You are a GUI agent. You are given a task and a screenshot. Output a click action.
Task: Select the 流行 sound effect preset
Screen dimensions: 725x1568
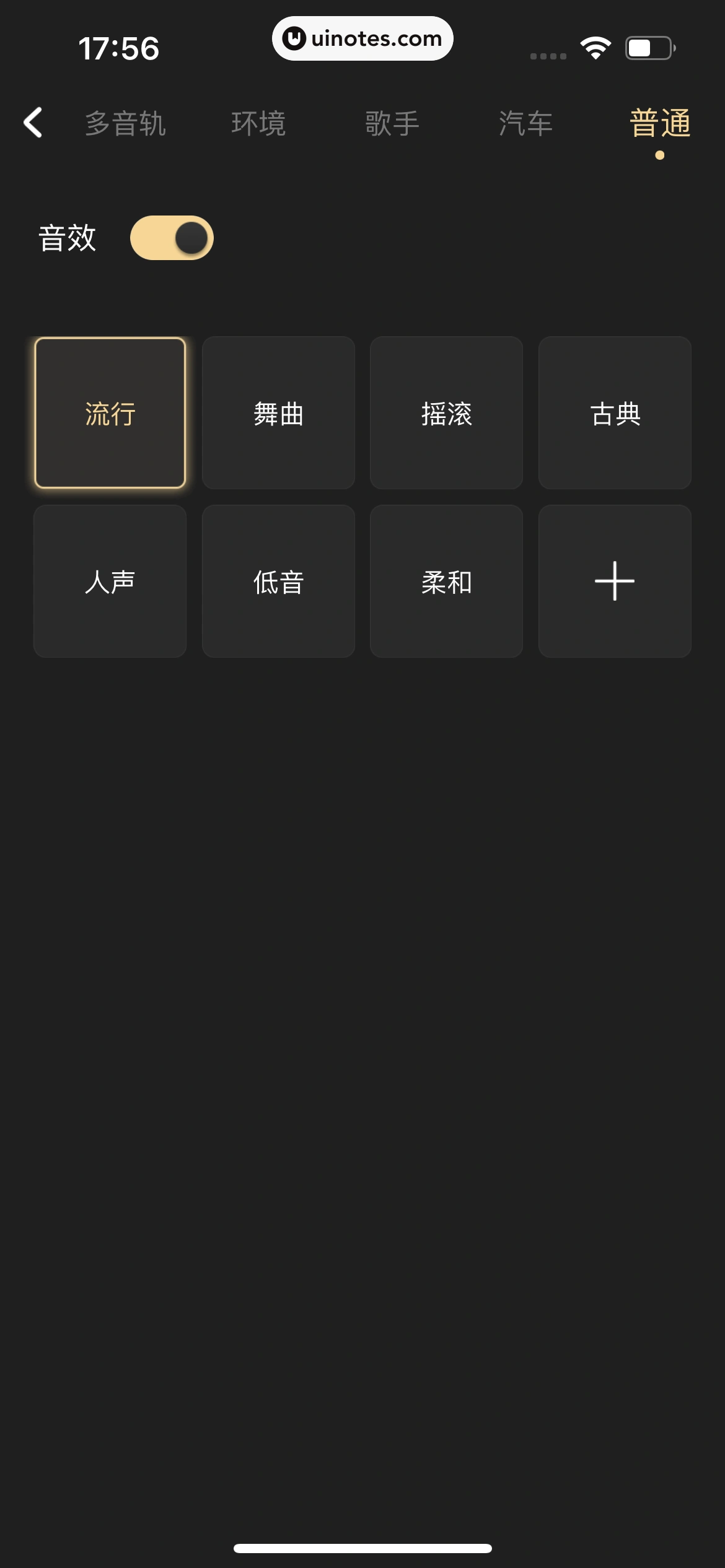point(110,413)
